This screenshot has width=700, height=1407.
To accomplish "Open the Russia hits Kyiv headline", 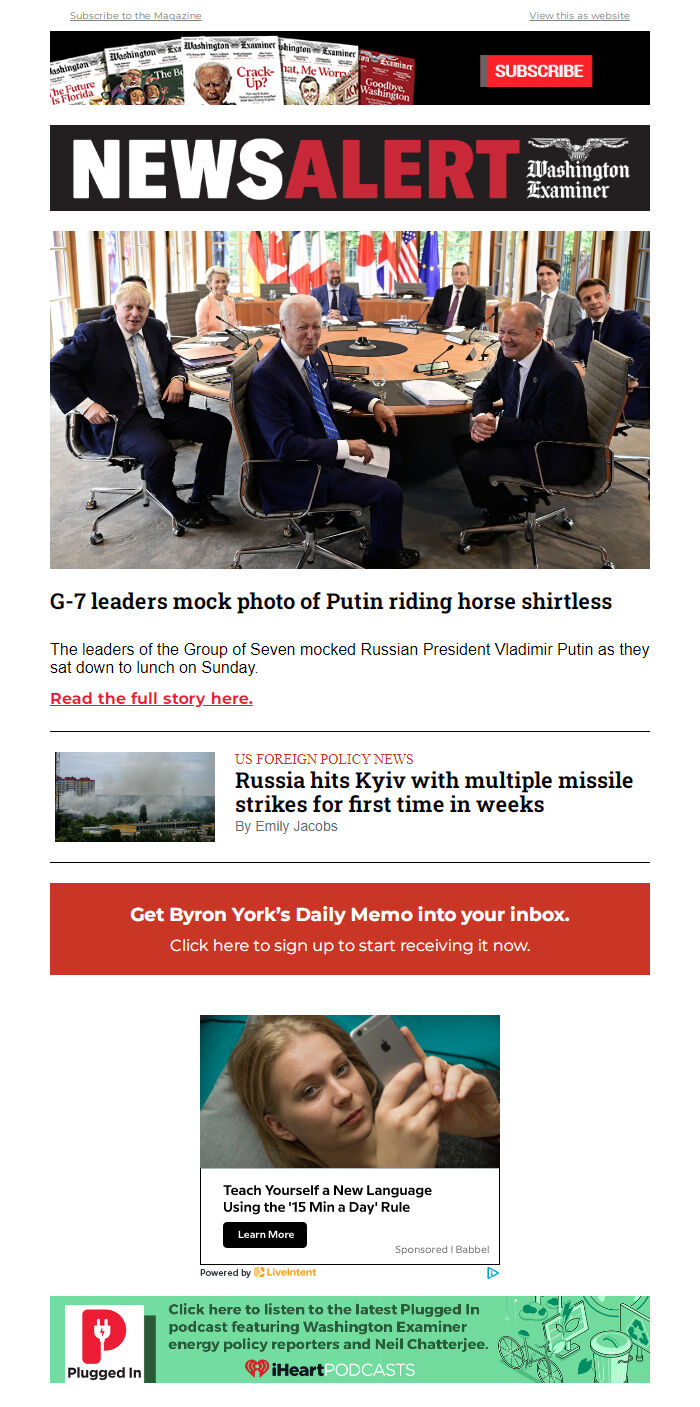I will 433,792.
